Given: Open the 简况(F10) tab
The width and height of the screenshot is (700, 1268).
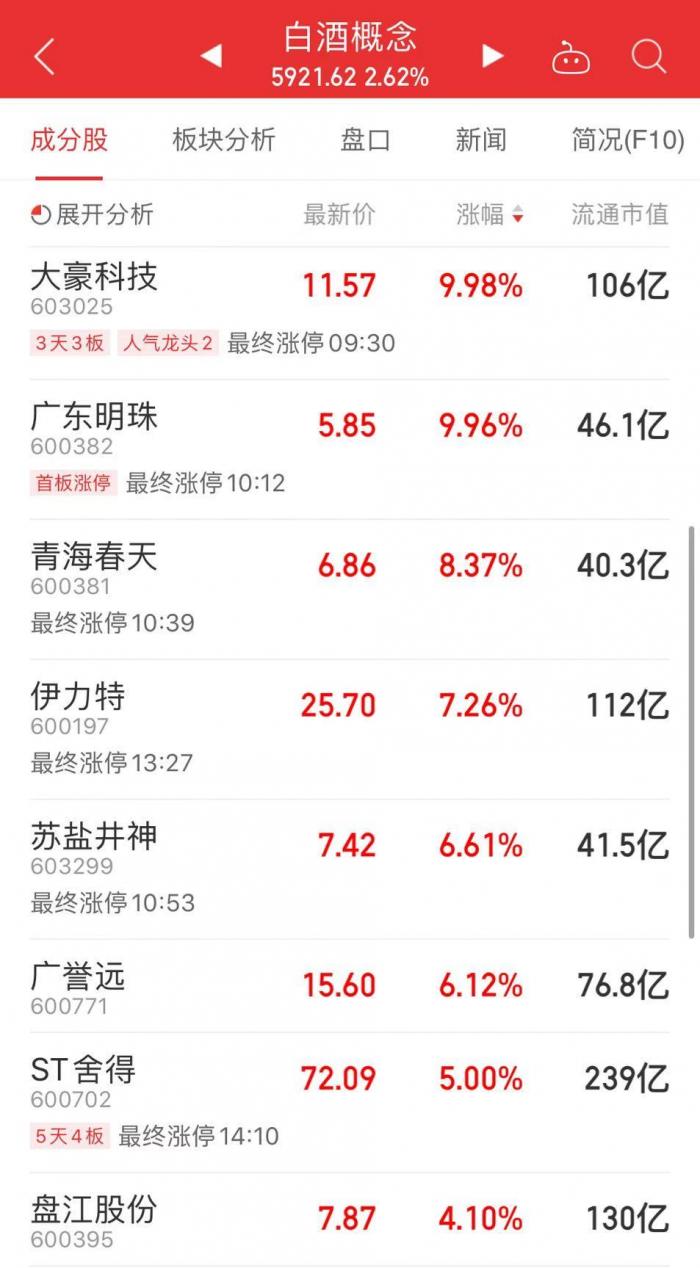Looking at the screenshot, I should (x=628, y=140).
